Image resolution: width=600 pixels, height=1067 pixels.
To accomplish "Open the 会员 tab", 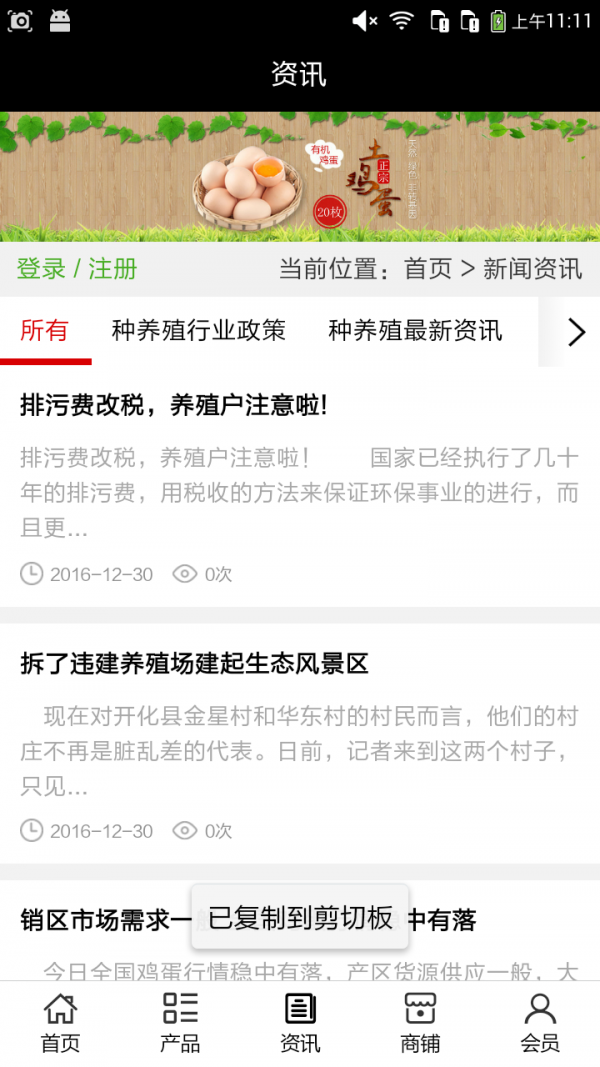I will 540,1023.
